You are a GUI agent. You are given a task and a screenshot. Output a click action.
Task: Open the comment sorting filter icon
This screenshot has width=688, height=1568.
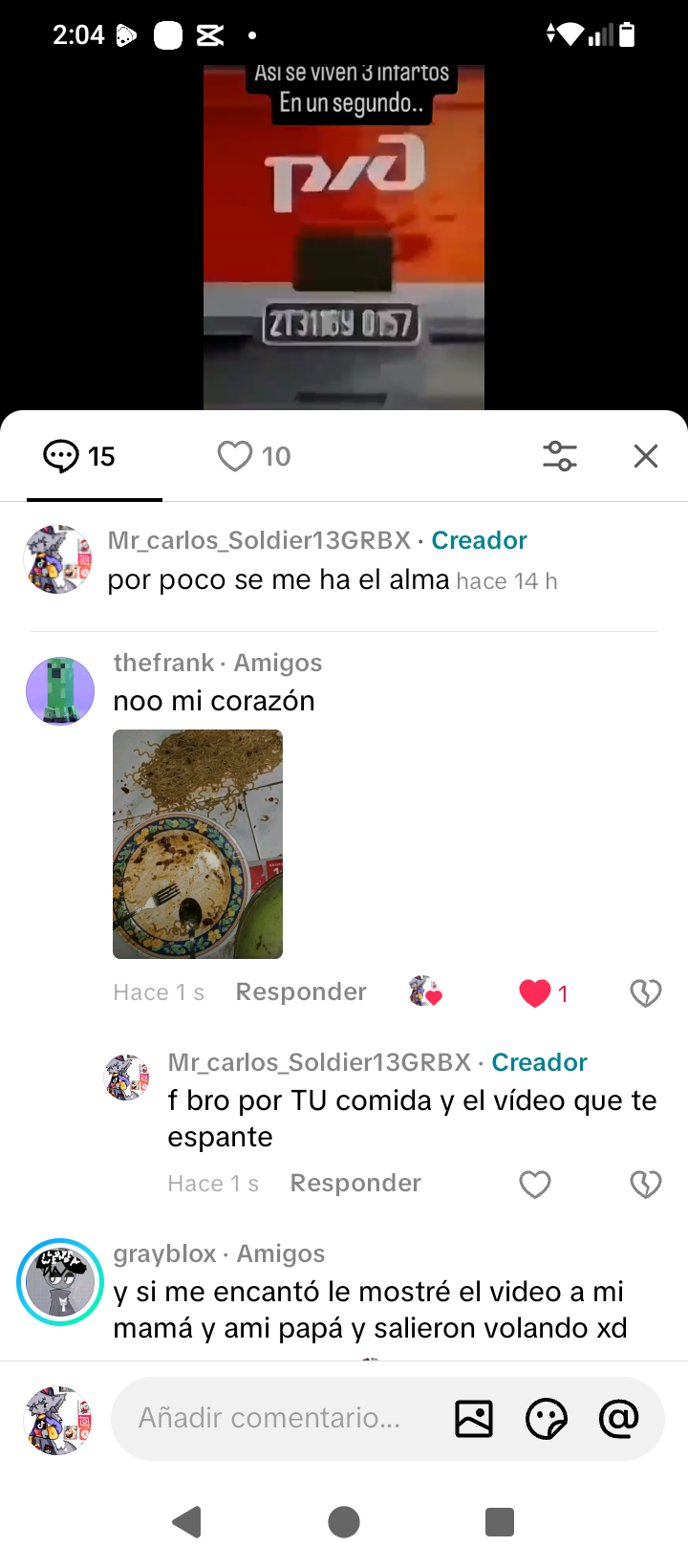(x=559, y=456)
